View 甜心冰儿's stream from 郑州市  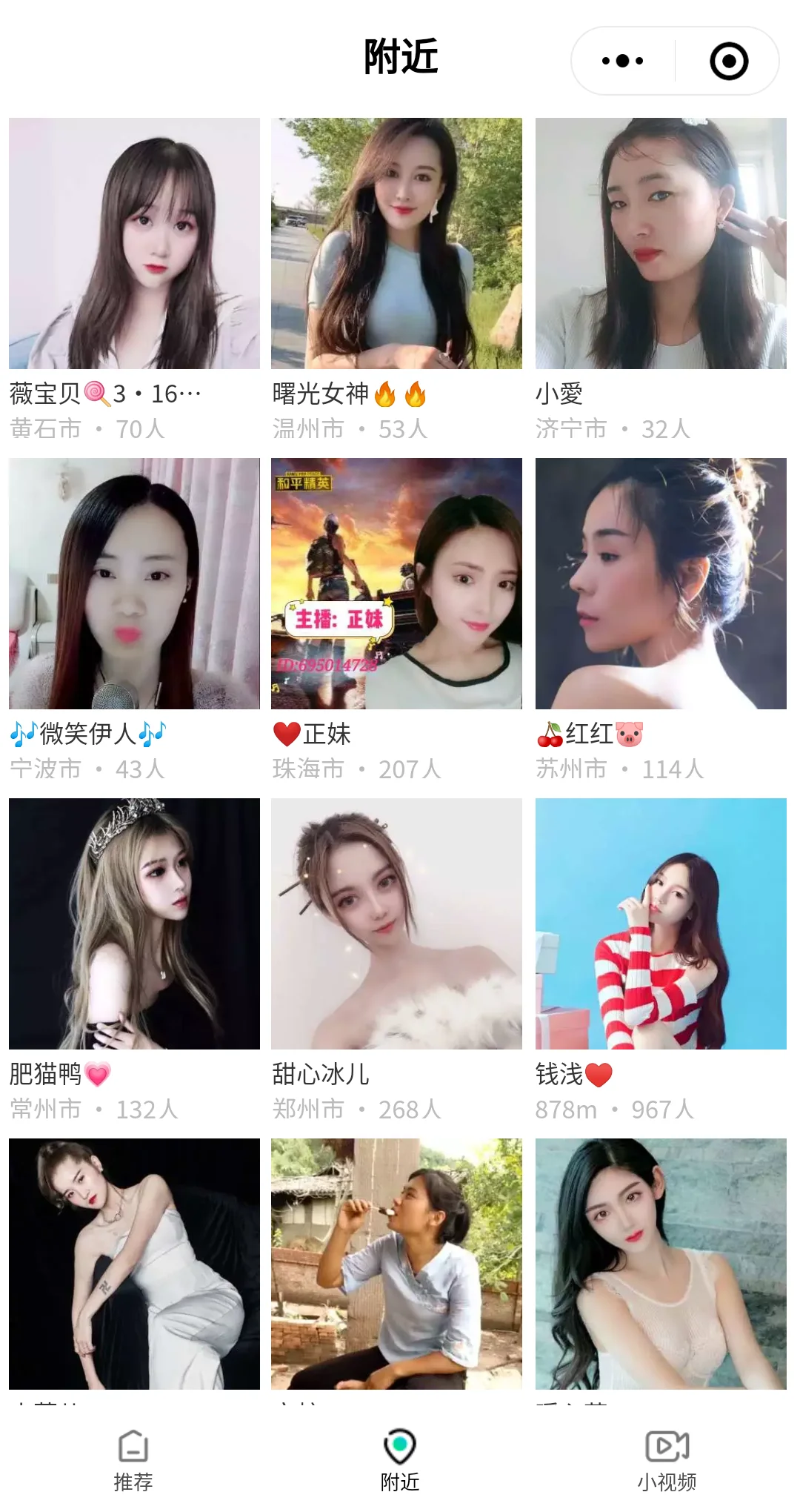pyautogui.click(x=396, y=924)
